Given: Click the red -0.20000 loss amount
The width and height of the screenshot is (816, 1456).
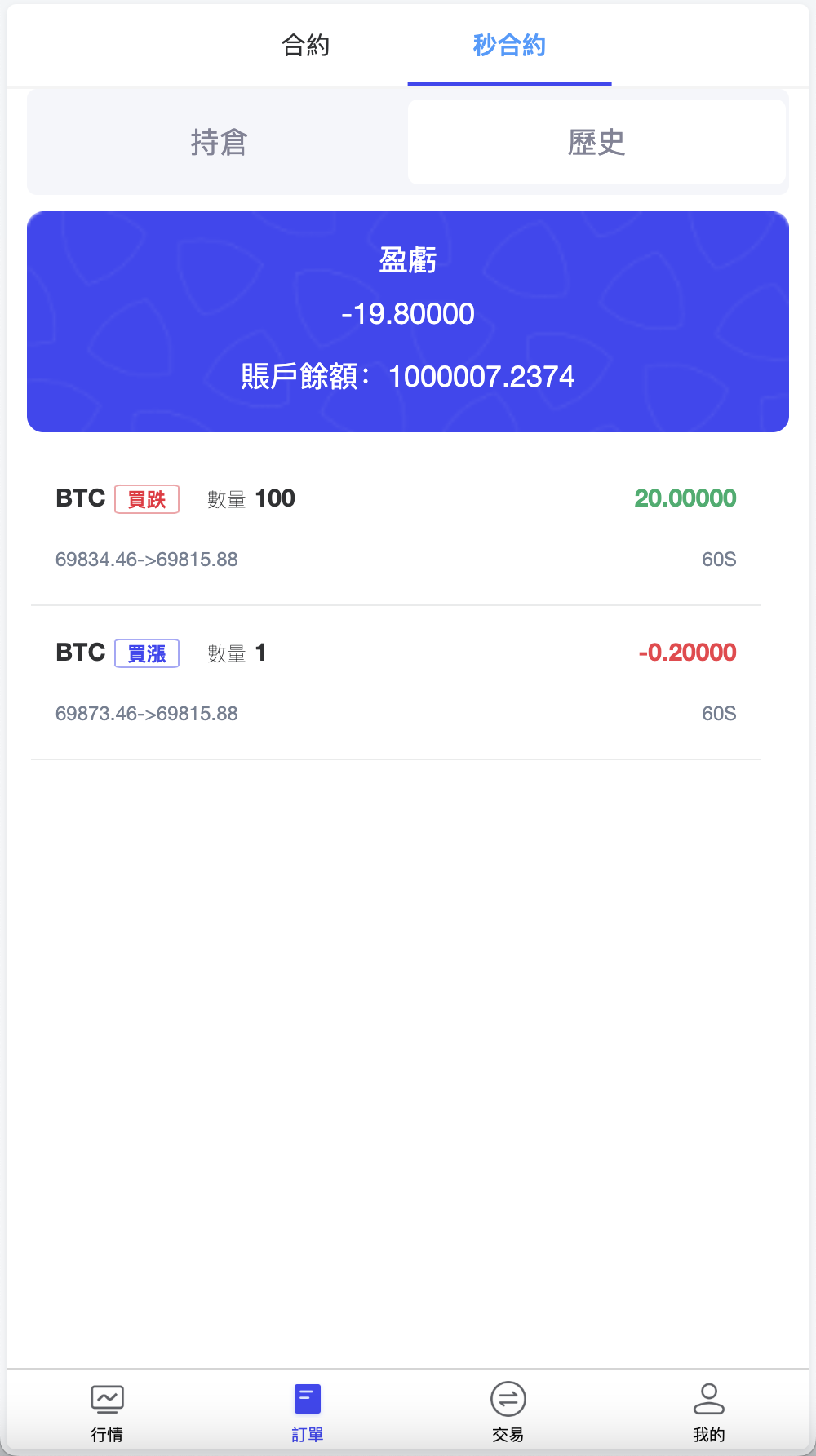Looking at the screenshot, I should coord(688,653).
